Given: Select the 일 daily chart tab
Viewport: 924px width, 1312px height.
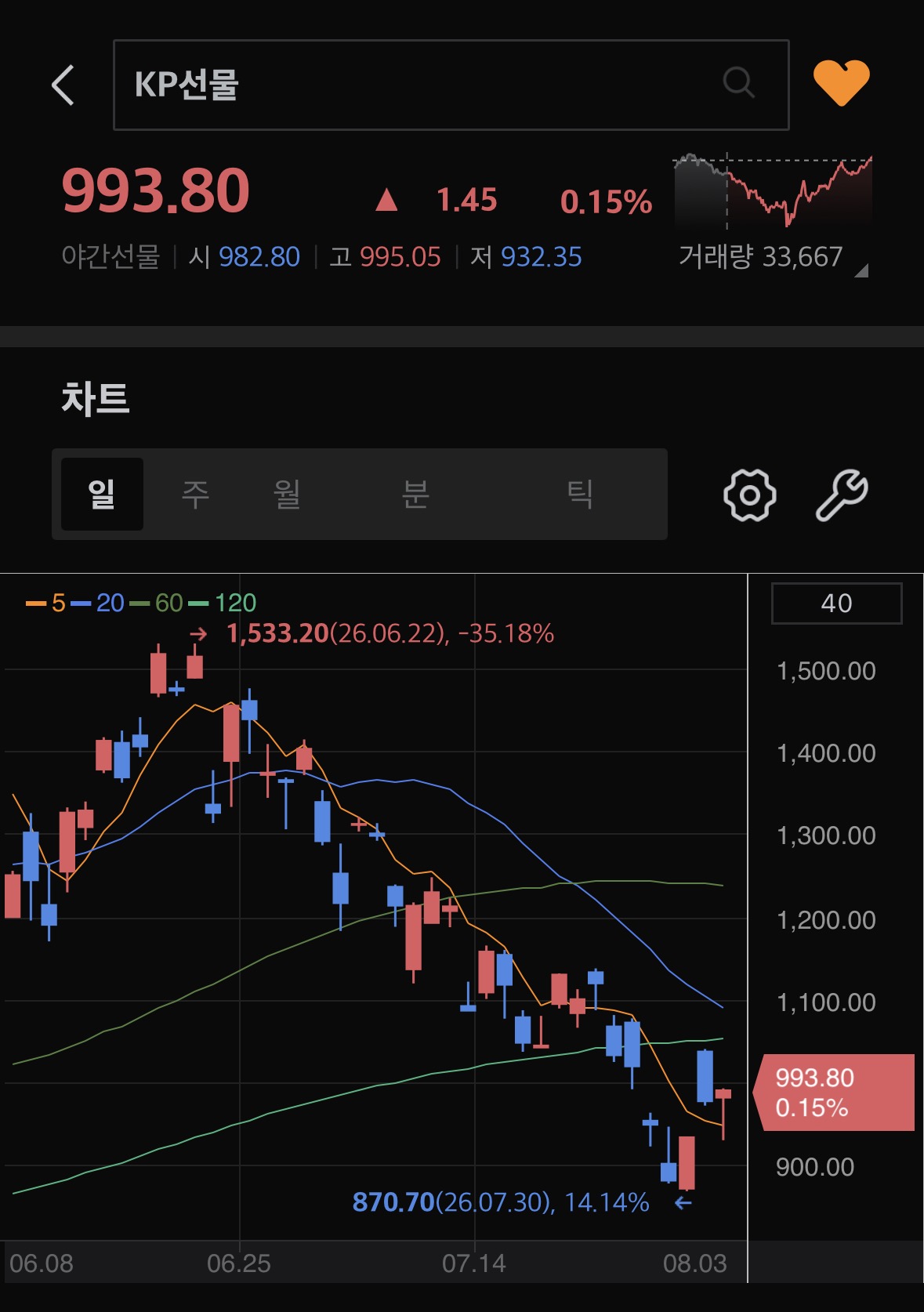Looking at the screenshot, I should 102,494.
